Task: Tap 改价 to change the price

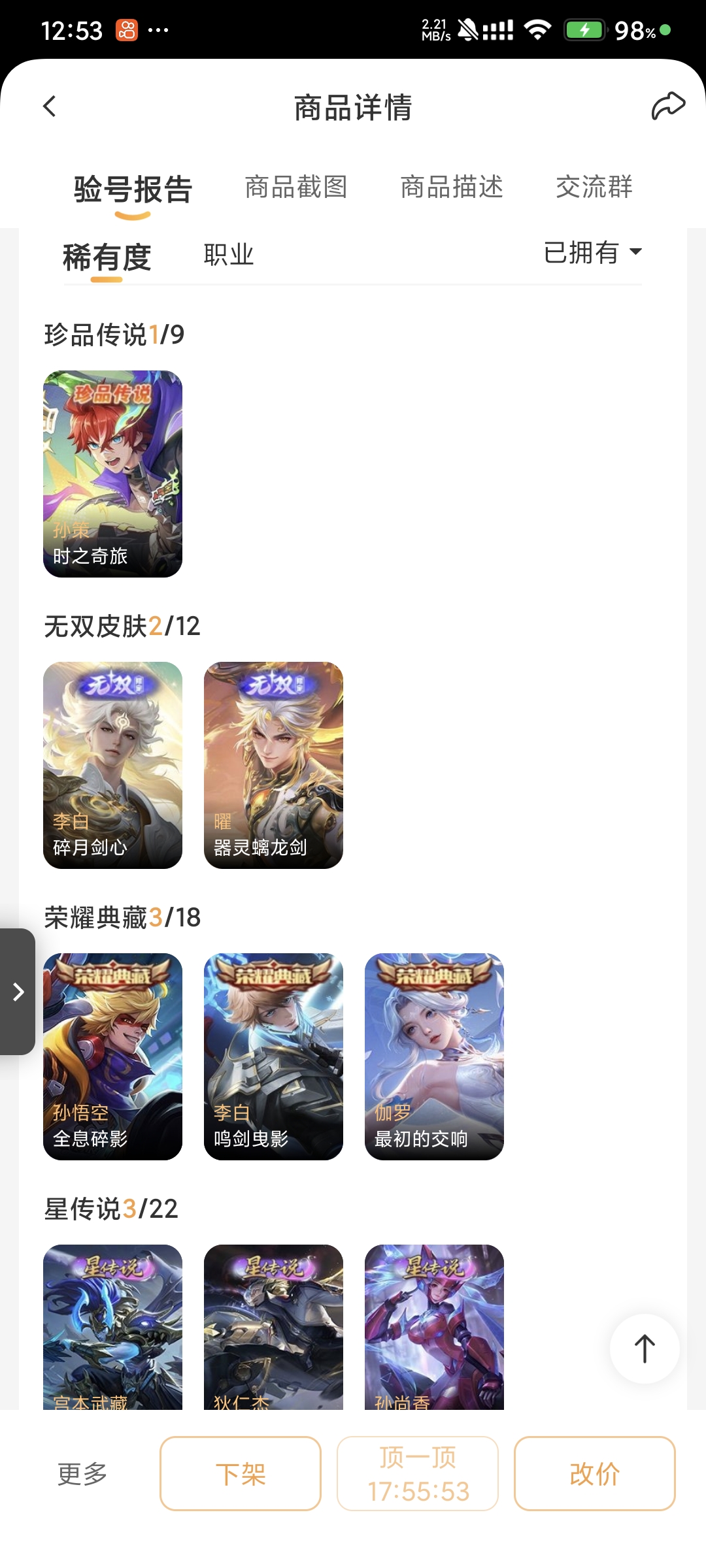Action: pyautogui.click(x=594, y=1473)
